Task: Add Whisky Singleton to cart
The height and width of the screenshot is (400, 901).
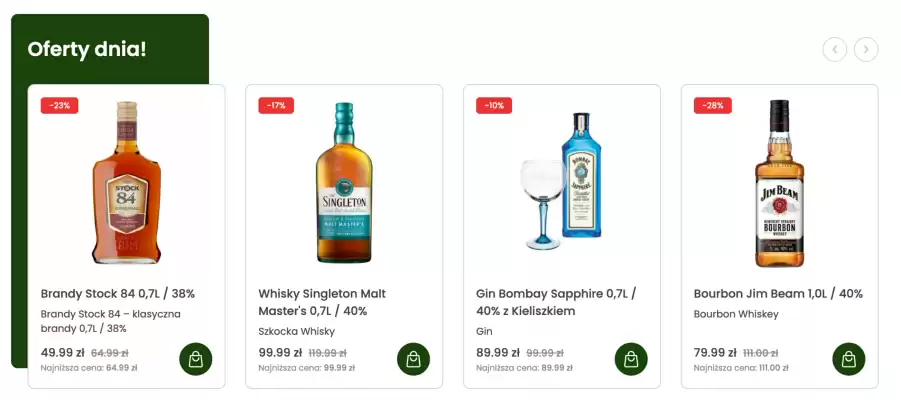Action: [x=413, y=359]
